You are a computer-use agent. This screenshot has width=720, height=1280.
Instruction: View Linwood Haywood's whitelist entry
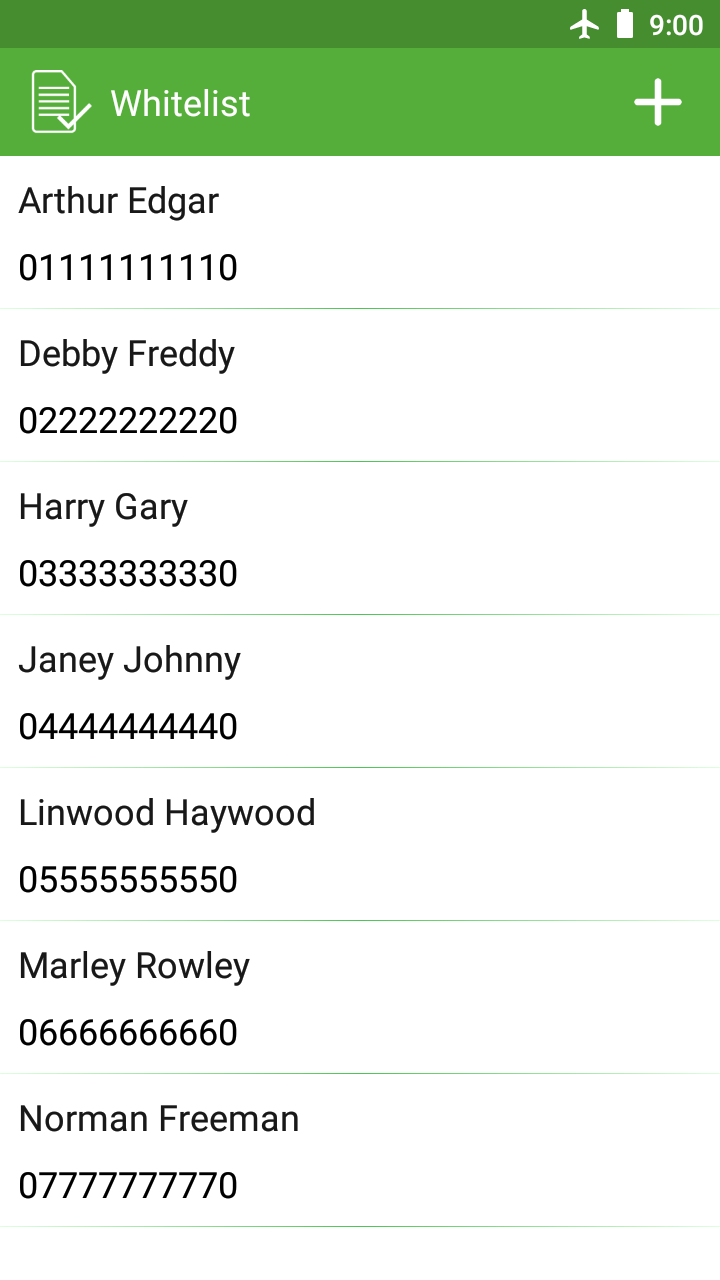[x=360, y=845]
